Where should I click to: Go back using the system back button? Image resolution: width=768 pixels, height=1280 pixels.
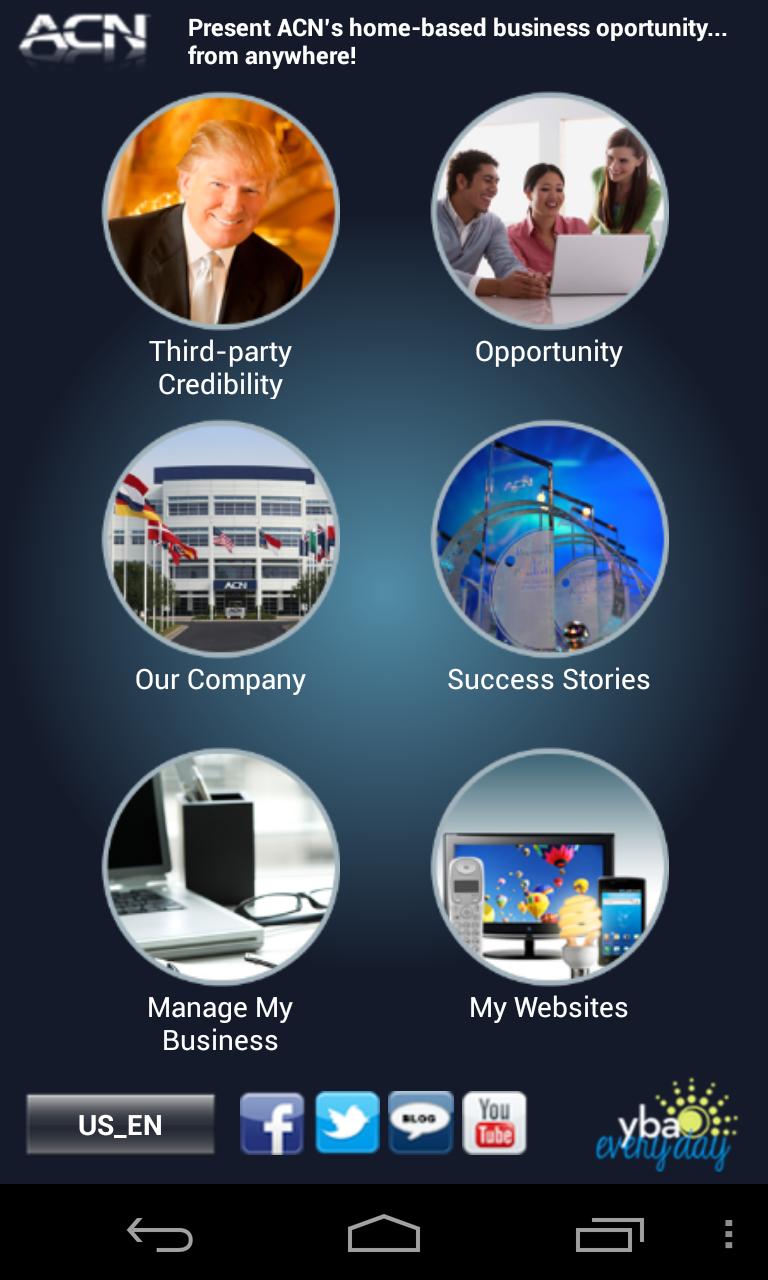coord(160,1235)
